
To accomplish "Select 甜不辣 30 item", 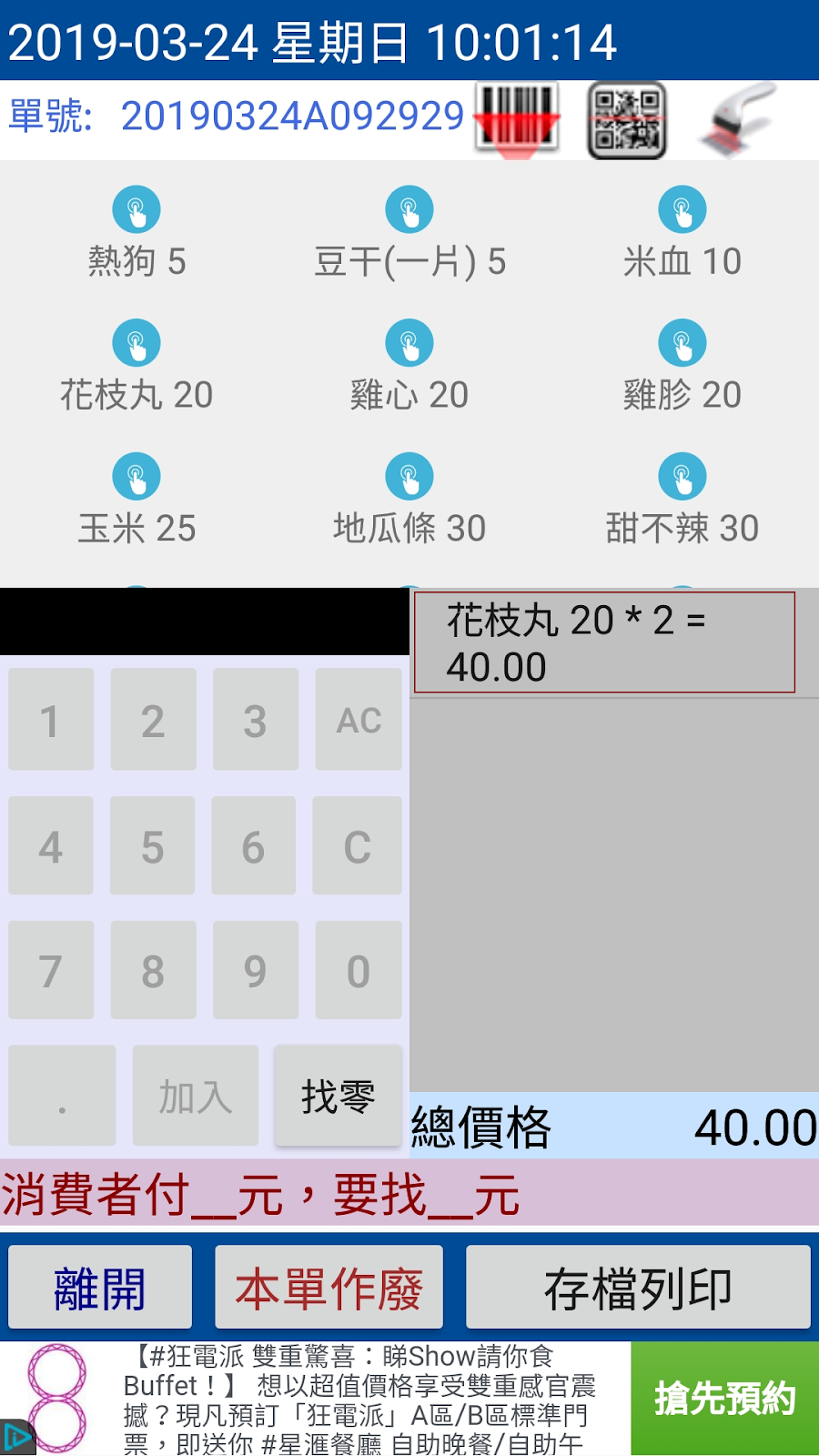I will click(x=682, y=500).
